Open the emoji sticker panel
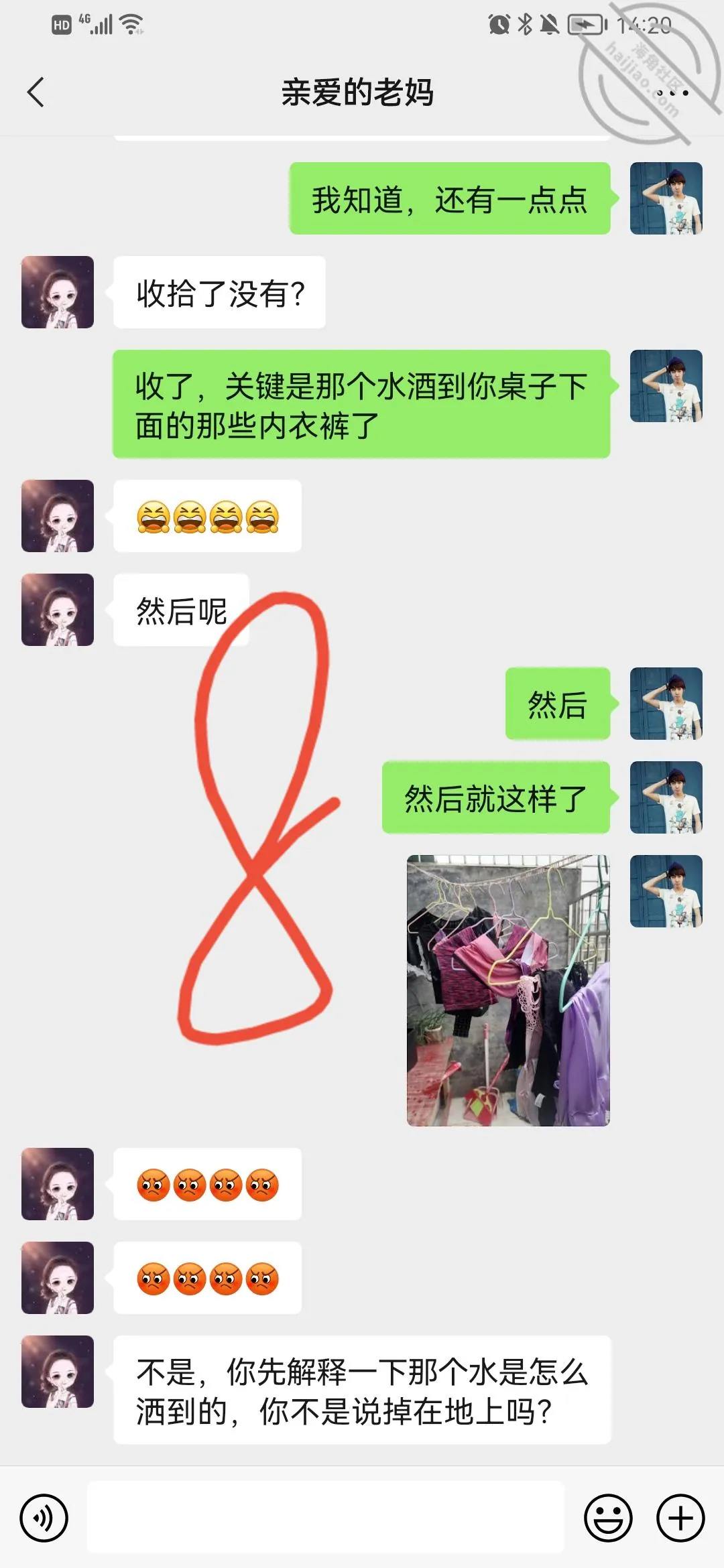The height and width of the screenshot is (1568, 724). (x=608, y=1518)
